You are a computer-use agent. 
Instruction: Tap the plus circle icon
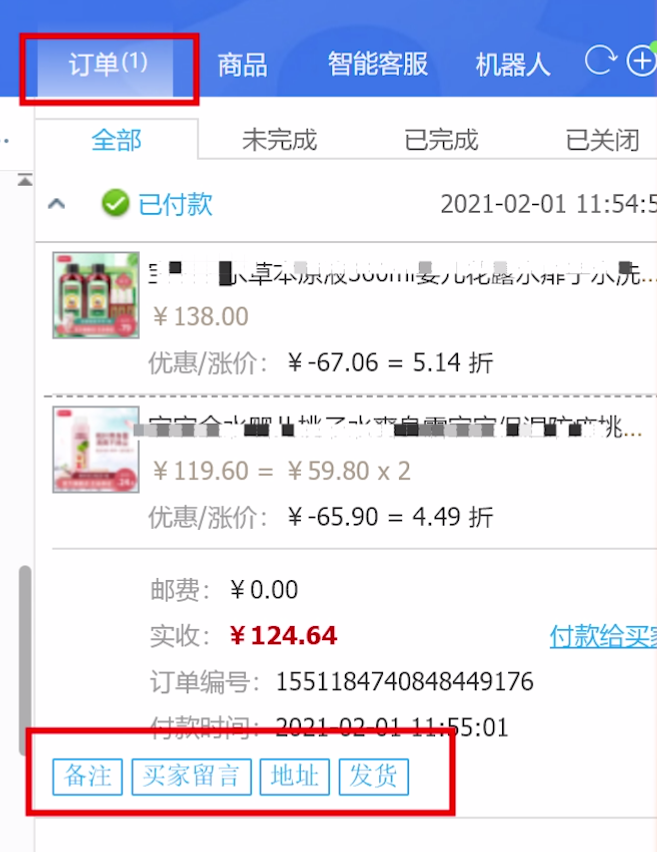coord(640,61)
